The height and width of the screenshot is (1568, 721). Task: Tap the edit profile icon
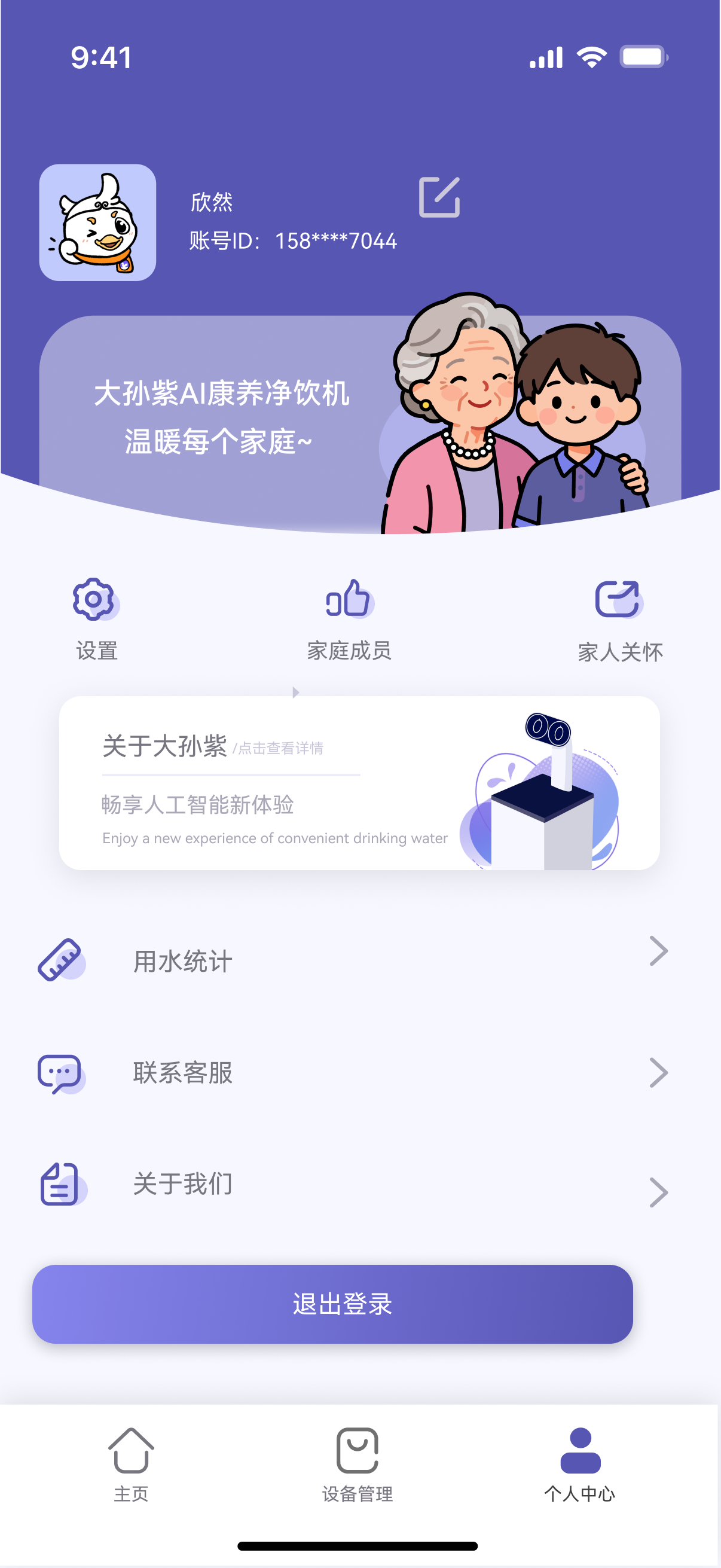click(439, 197)
